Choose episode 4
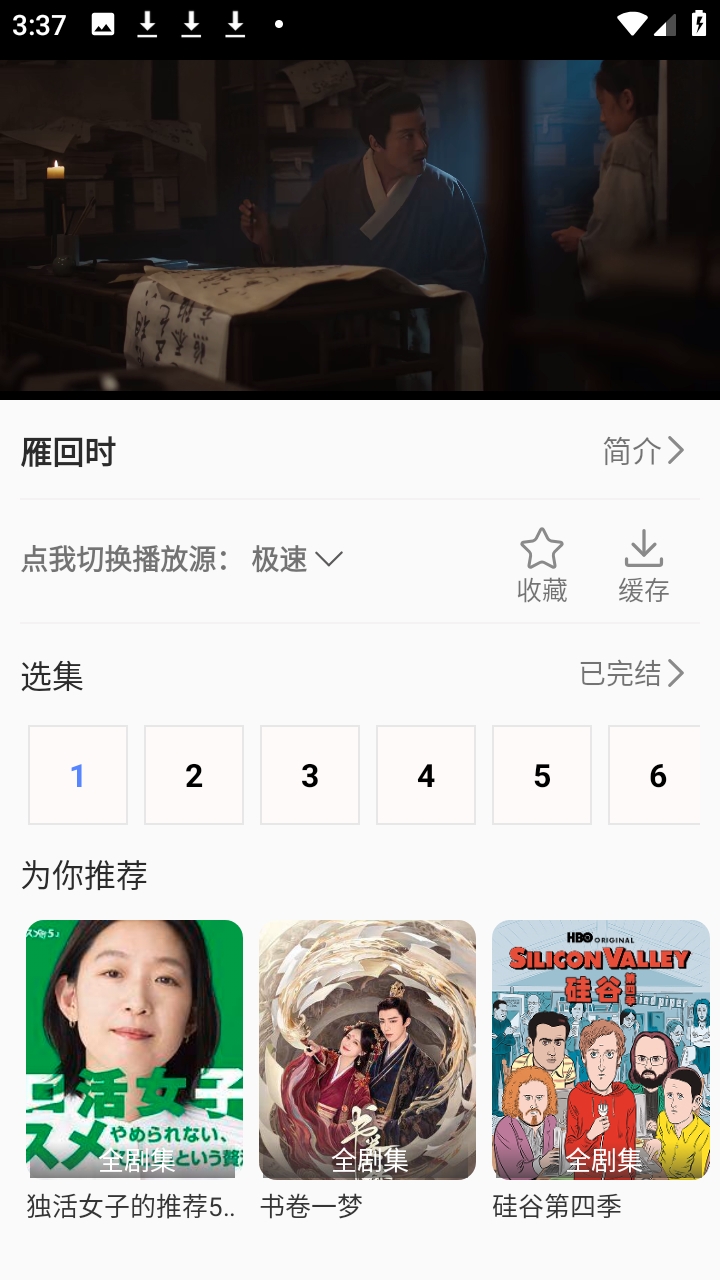Image resolution: width=720 pixels, height=1280 pixels. [426, 775]
